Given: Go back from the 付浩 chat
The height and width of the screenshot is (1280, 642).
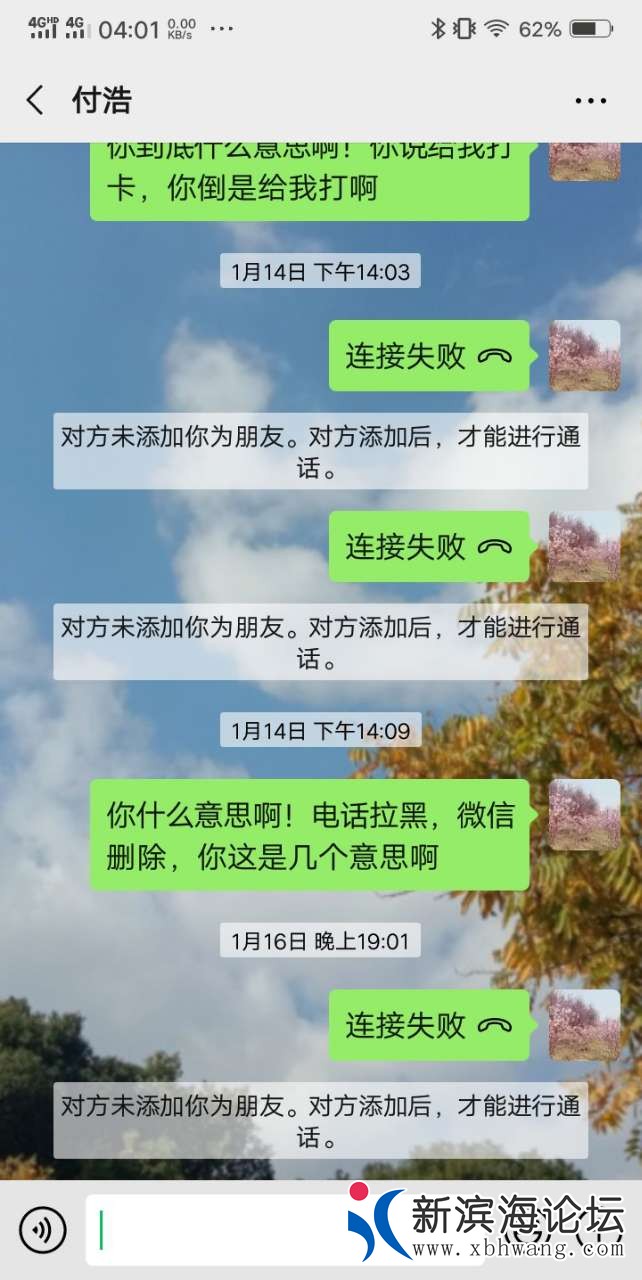Looking at the screenshot, I should 35,100.
